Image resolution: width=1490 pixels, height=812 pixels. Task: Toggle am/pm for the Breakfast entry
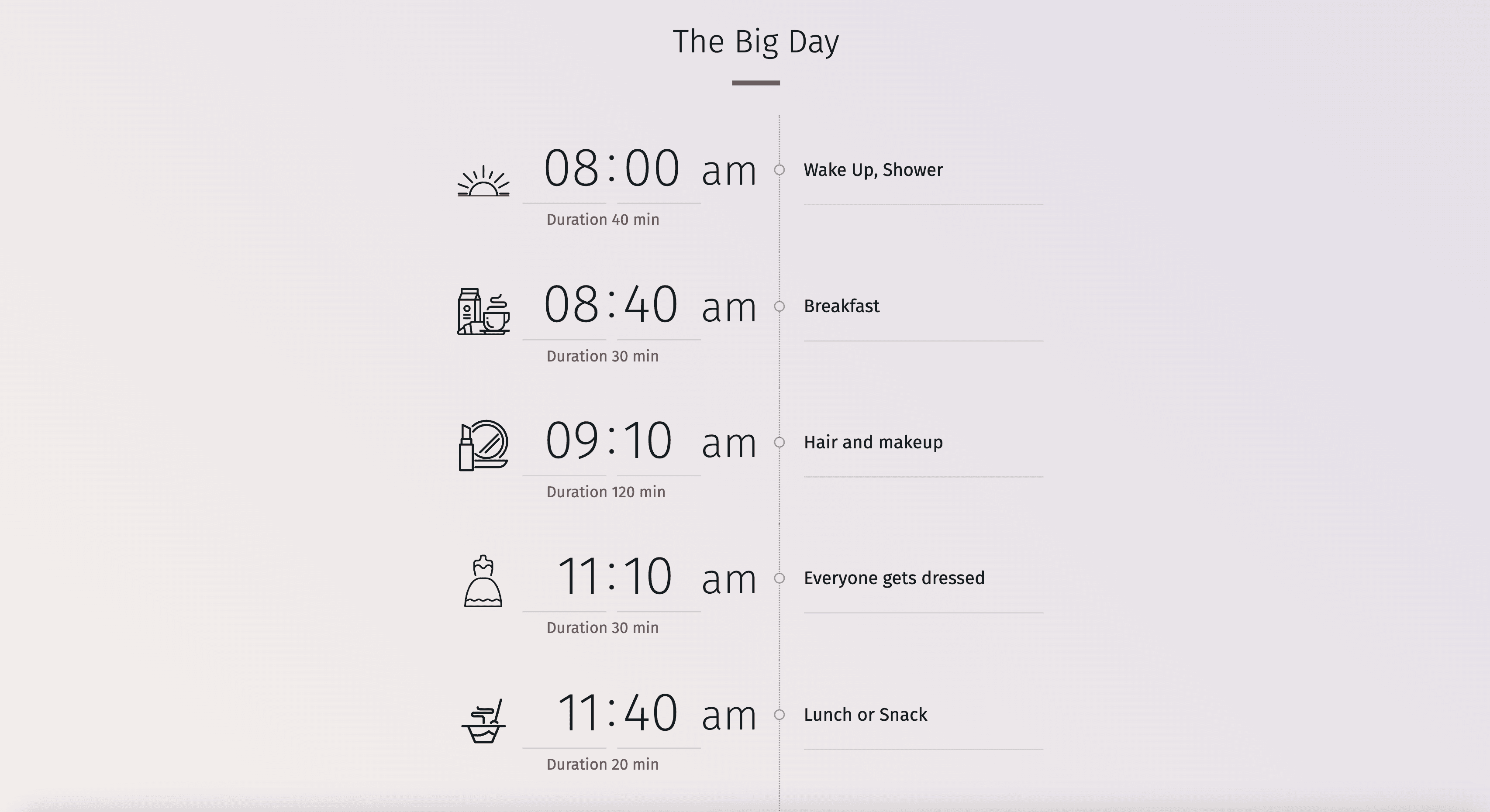[729, 307]
